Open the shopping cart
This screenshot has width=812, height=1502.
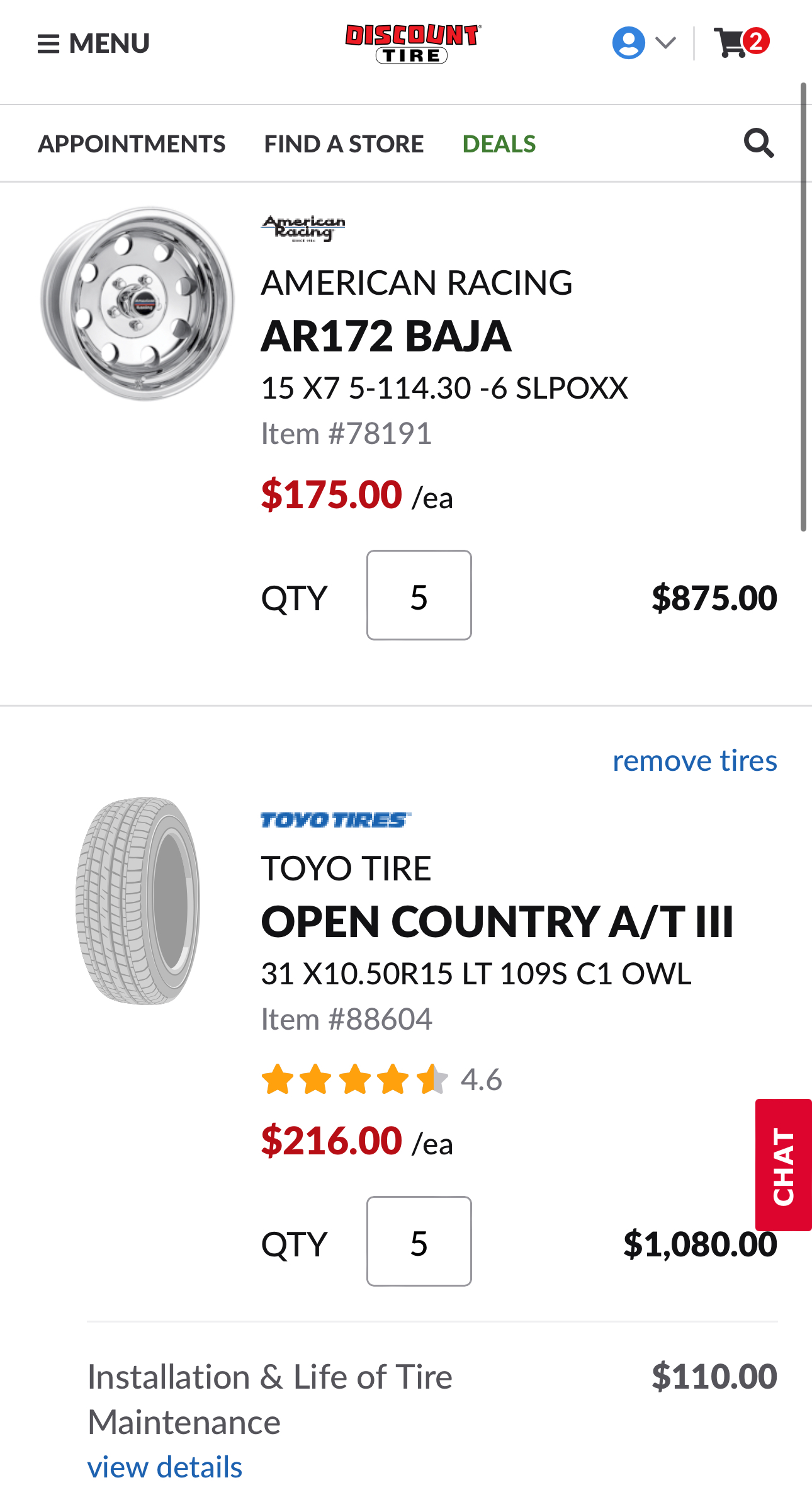[x=740, y=43]
